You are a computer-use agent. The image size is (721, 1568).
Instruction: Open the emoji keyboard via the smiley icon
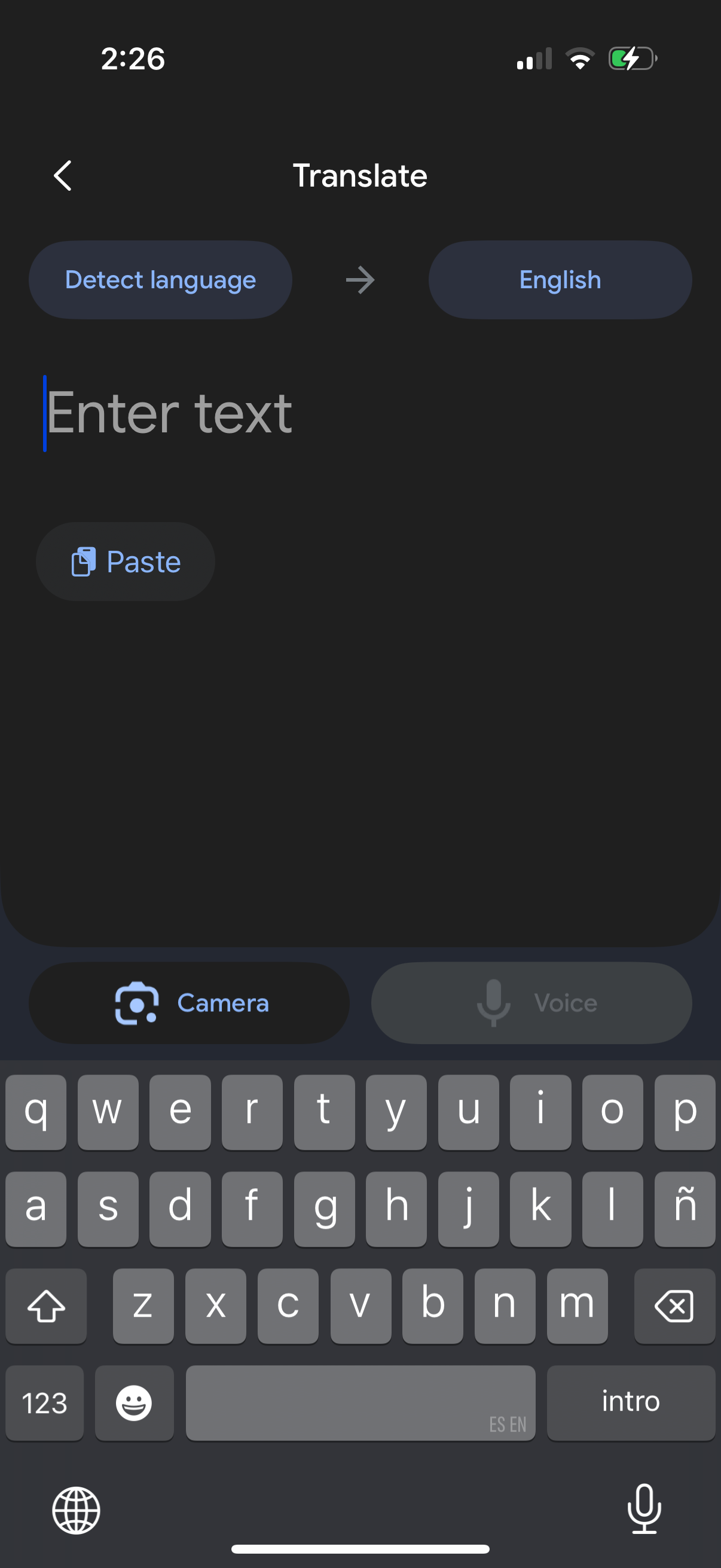pos(134,1403)
